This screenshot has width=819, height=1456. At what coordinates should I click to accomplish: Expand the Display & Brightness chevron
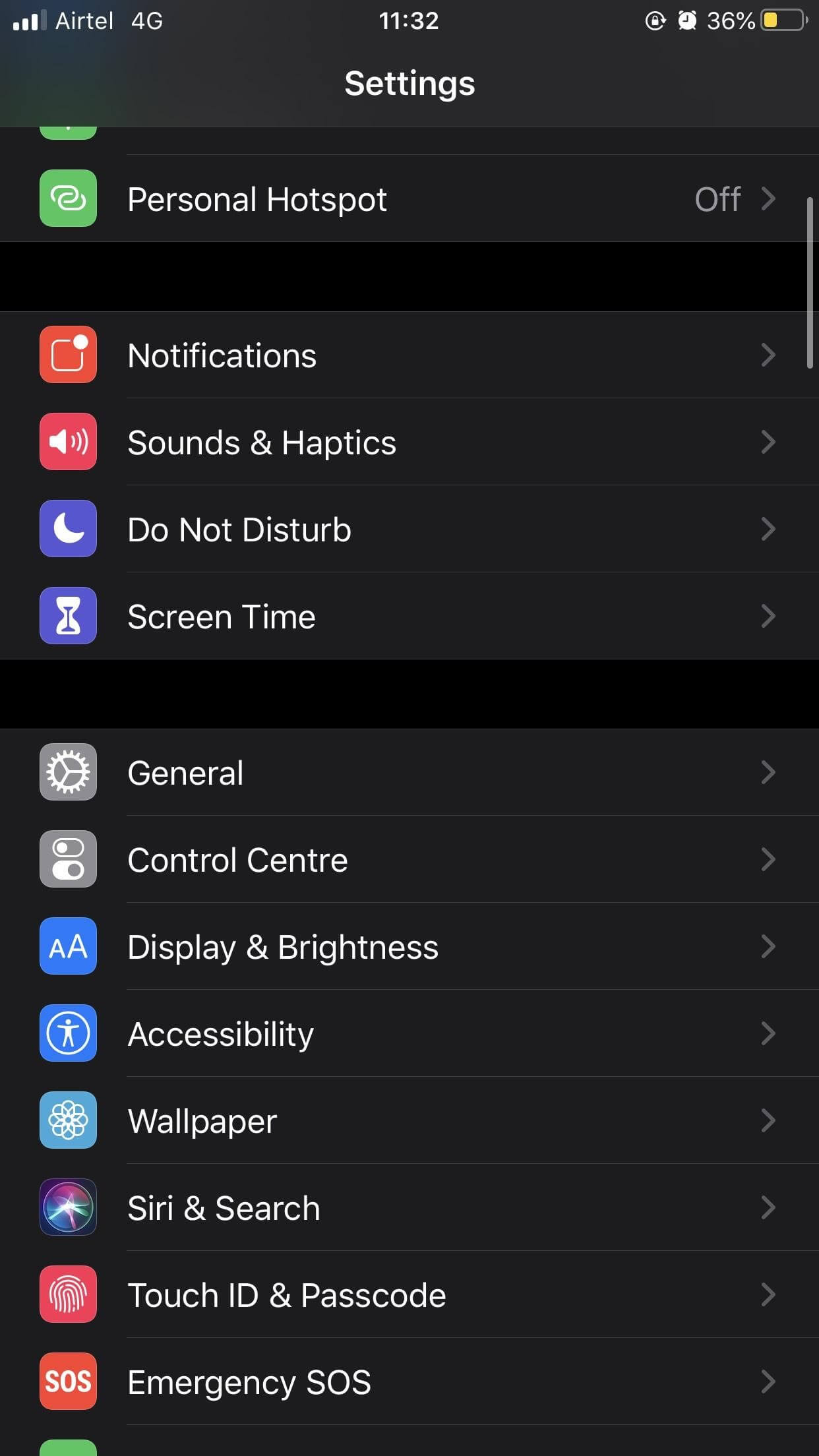(x=768, y=946)
